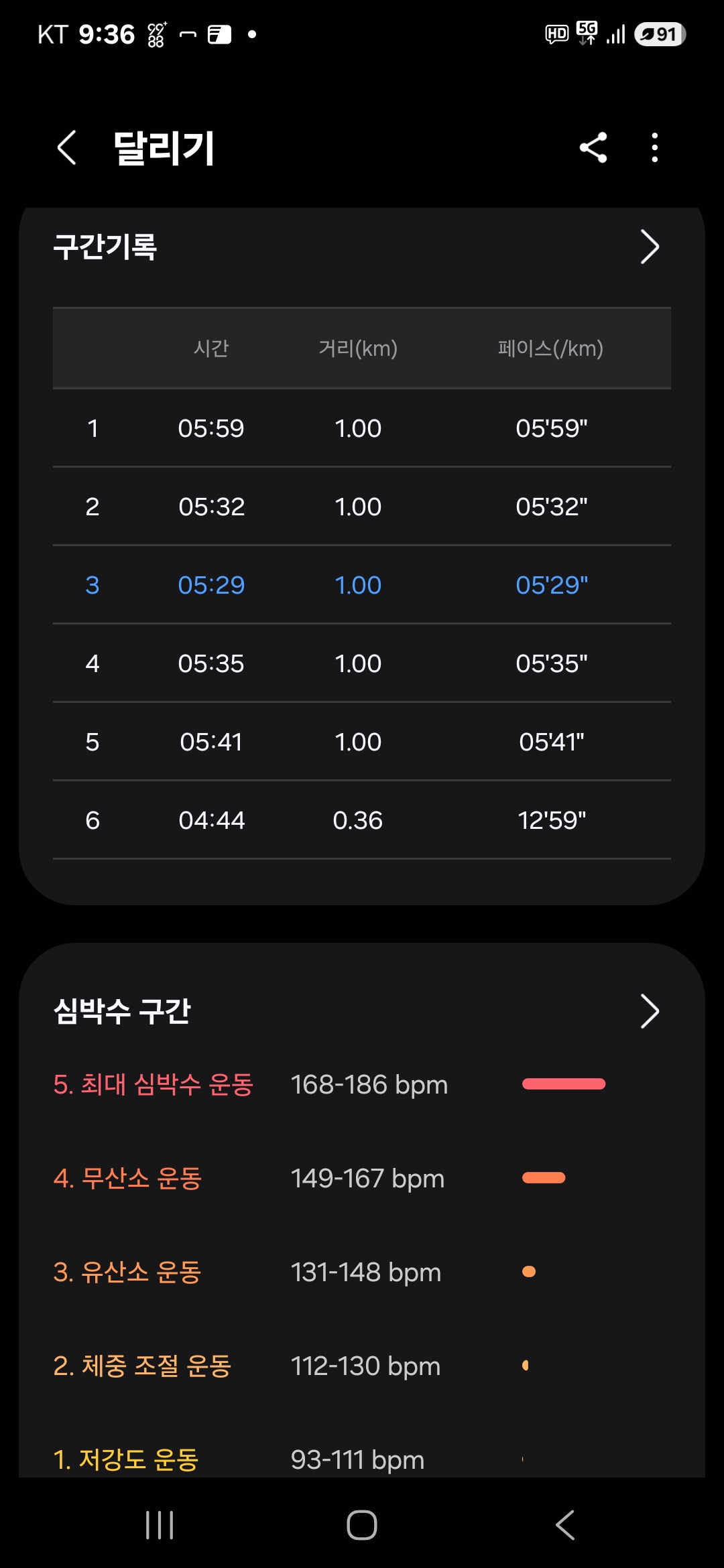Viewport: 724px width, 1568px height.
Task: Open the 심박수 구간 details chevron
Action: [x=650, y=1011]
